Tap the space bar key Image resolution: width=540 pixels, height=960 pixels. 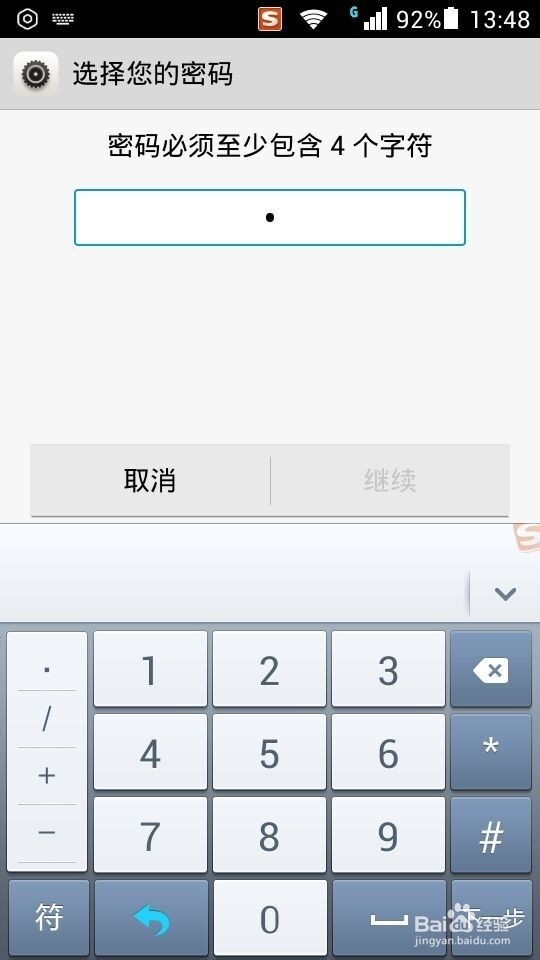(x=388, y=918)
